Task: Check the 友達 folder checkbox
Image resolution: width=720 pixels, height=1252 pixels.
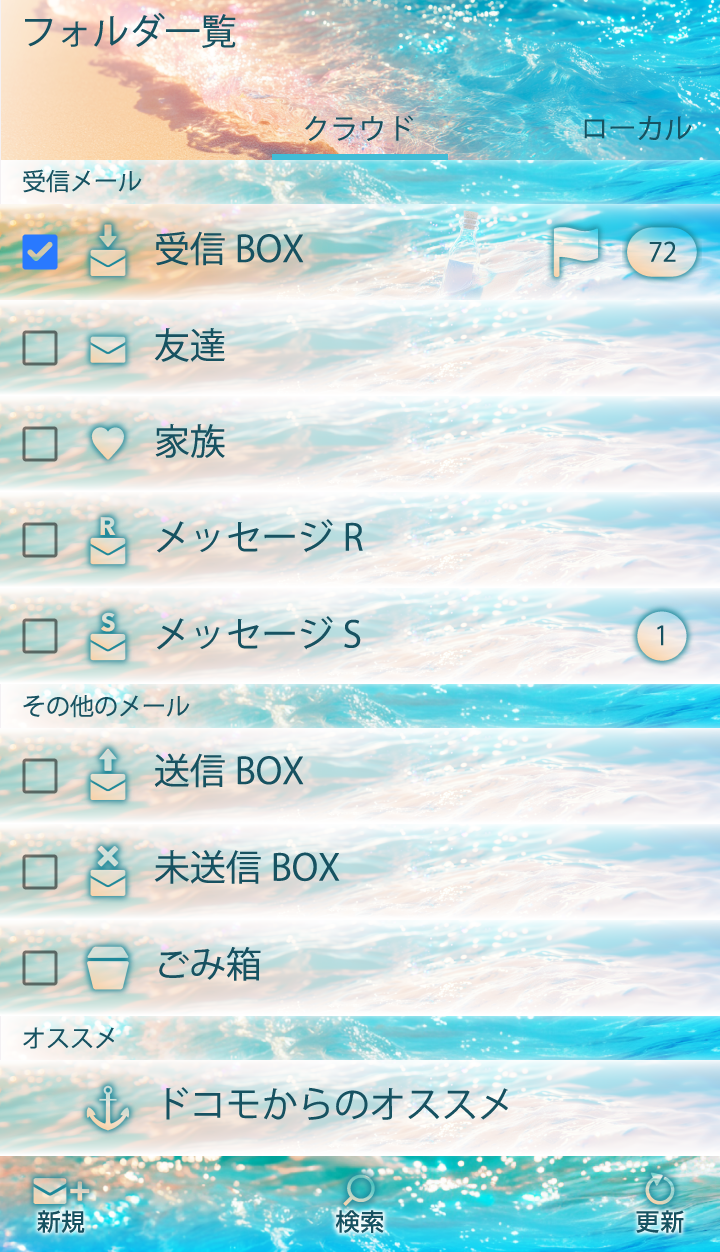Action: click(40, 348)
